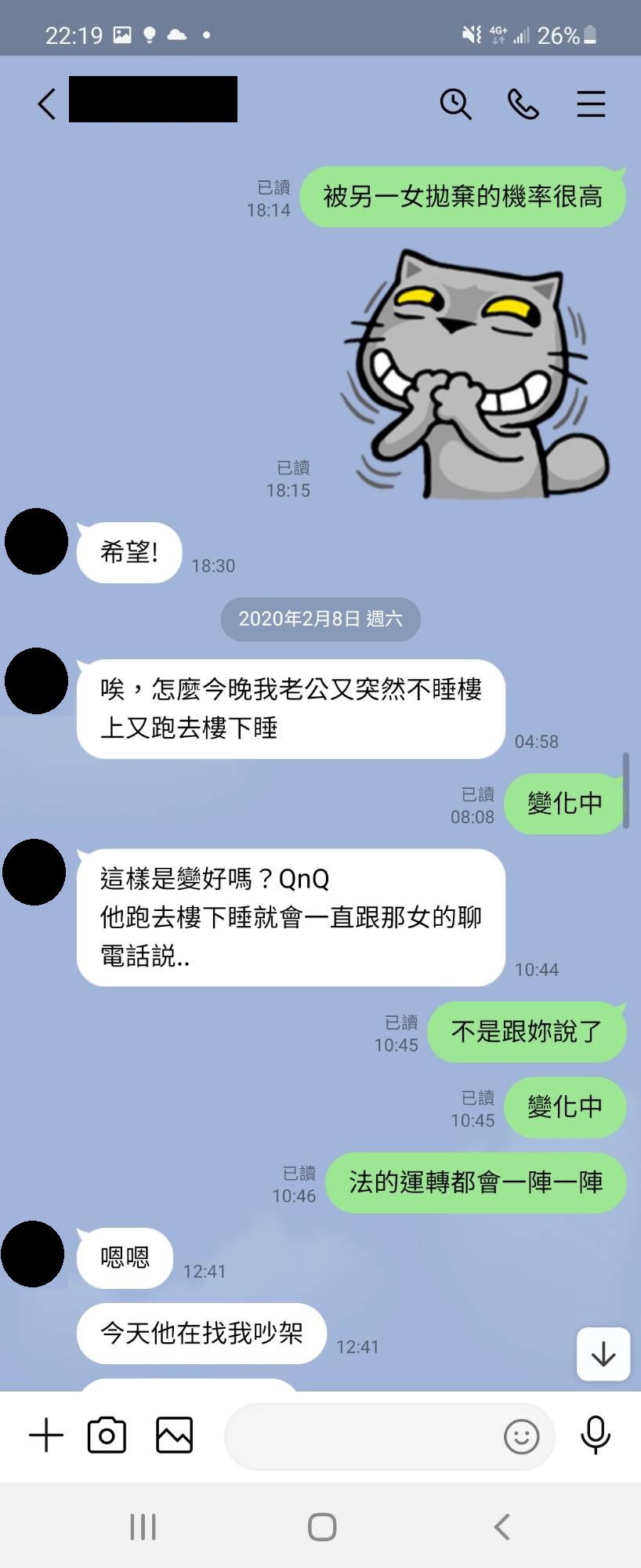The height and width of the screenshot is (1568, 641).
Task: Open the camera
Action: (107, 1436)
